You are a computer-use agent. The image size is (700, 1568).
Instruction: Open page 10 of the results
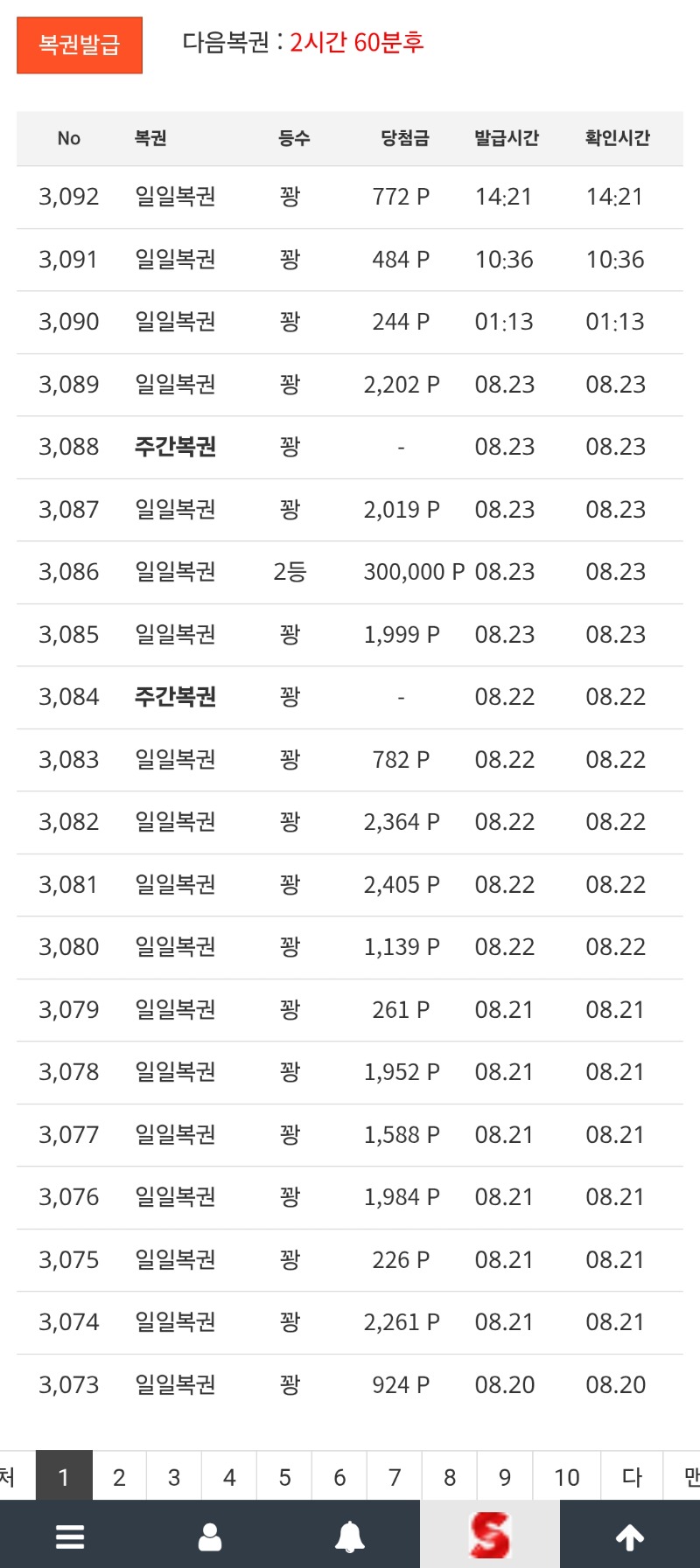[x=567, y=1477]
